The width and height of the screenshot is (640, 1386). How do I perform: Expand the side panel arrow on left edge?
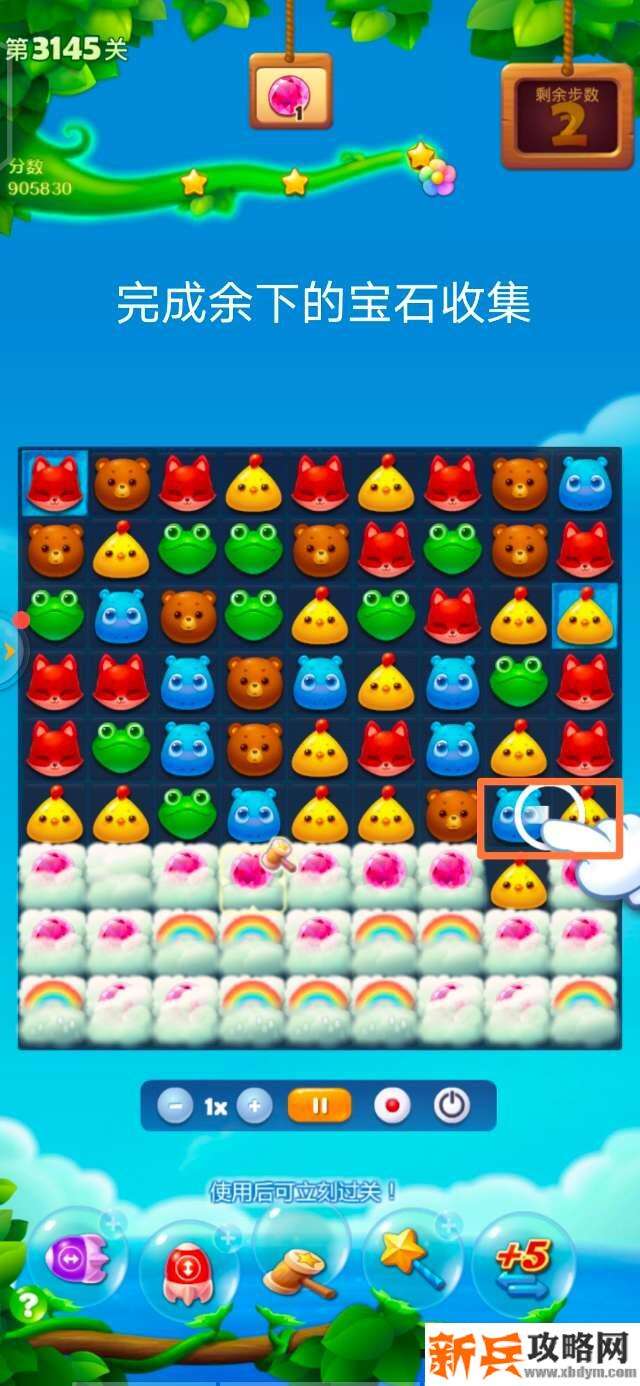coord(10,652)
